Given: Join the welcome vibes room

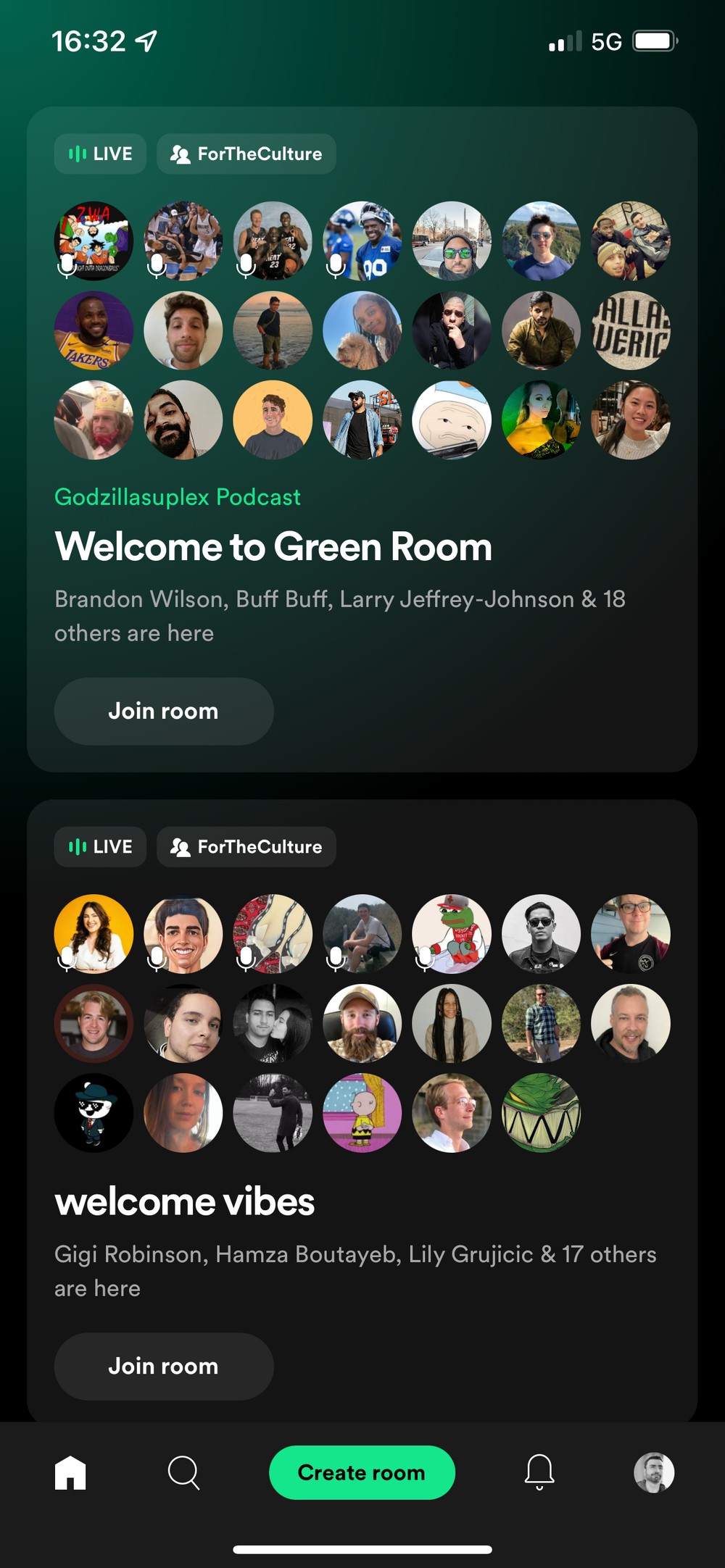Looking at the screenshot, I should pyautogui.click(x=164, y=1366).
